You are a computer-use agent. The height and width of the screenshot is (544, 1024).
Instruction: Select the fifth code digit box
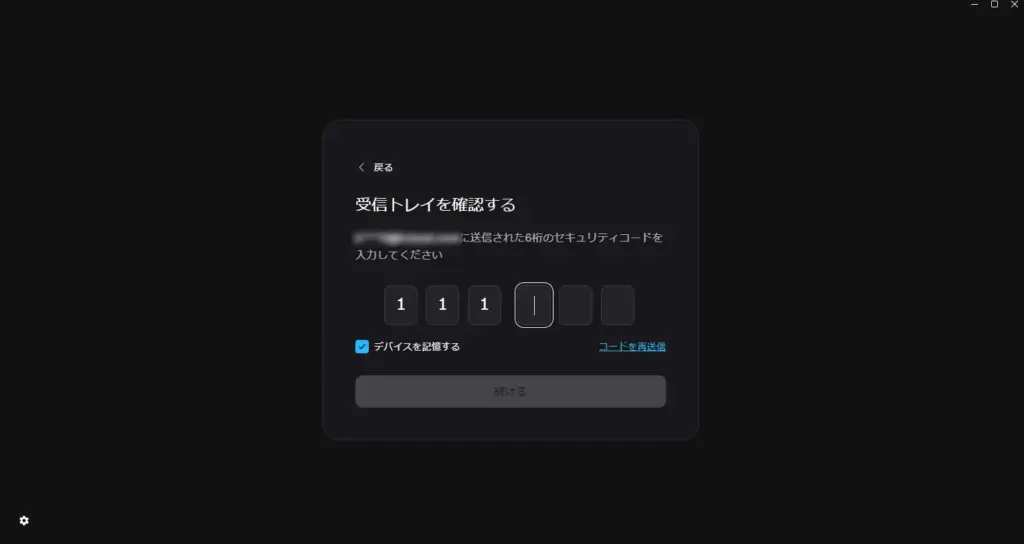pos(576,305)
